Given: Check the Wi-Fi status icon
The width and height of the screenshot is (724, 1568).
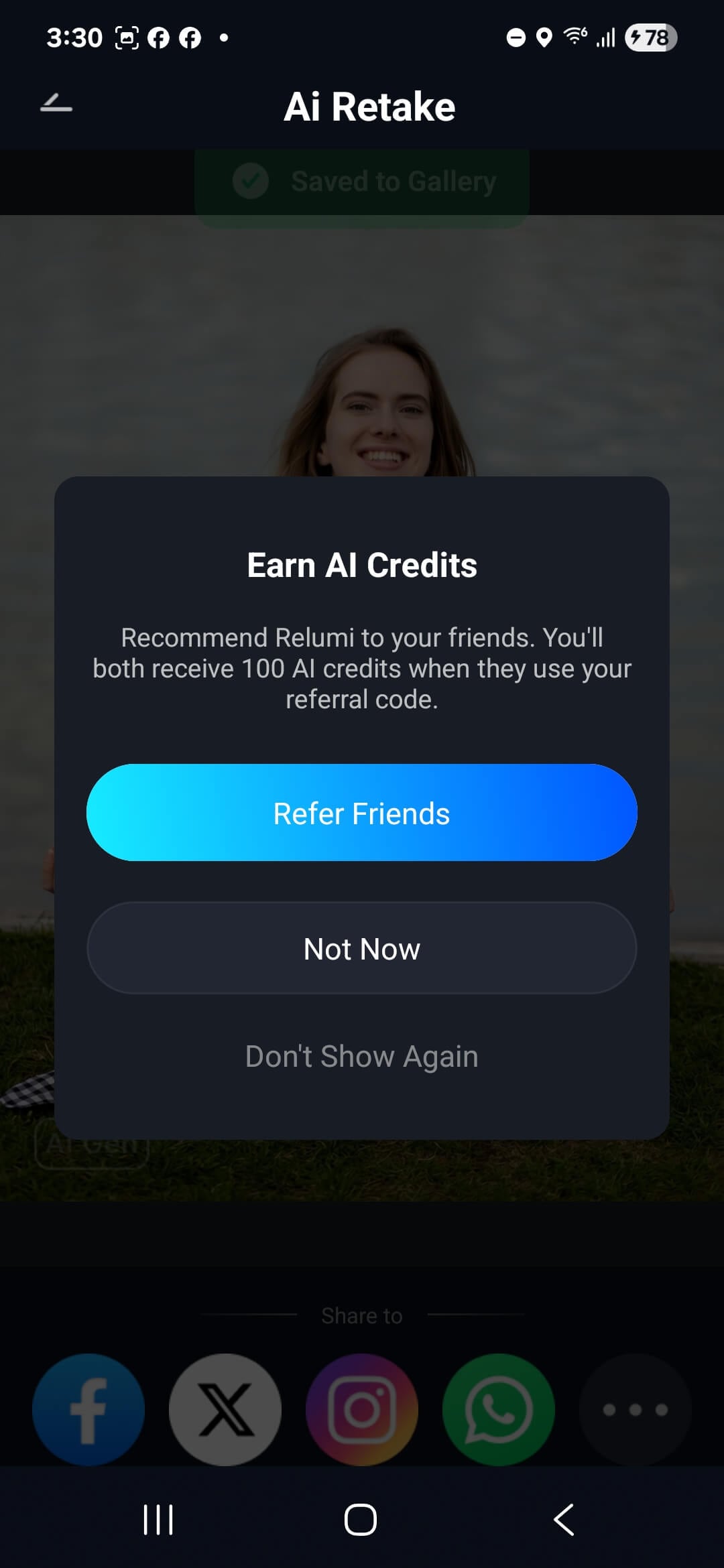Looking at the screenshot, I should pos(575,37).
